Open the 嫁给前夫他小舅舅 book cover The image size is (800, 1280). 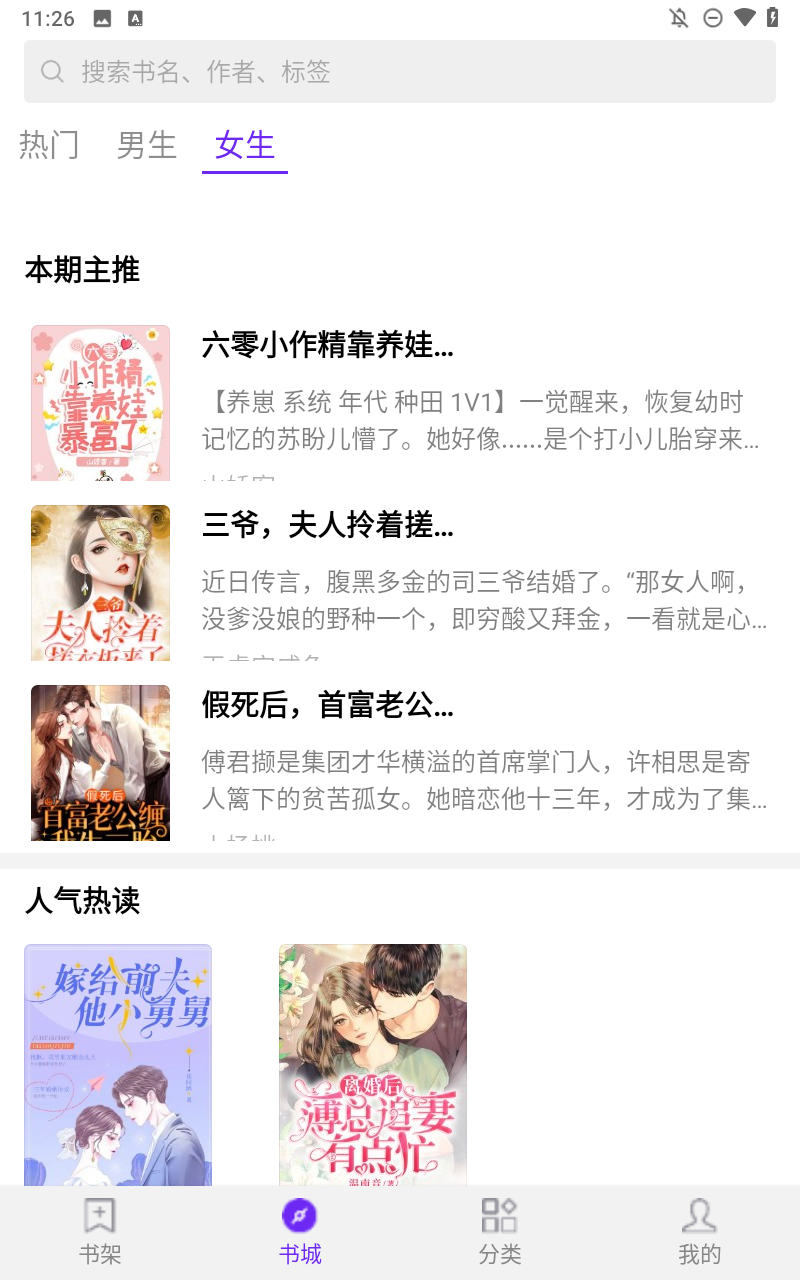118,1064
